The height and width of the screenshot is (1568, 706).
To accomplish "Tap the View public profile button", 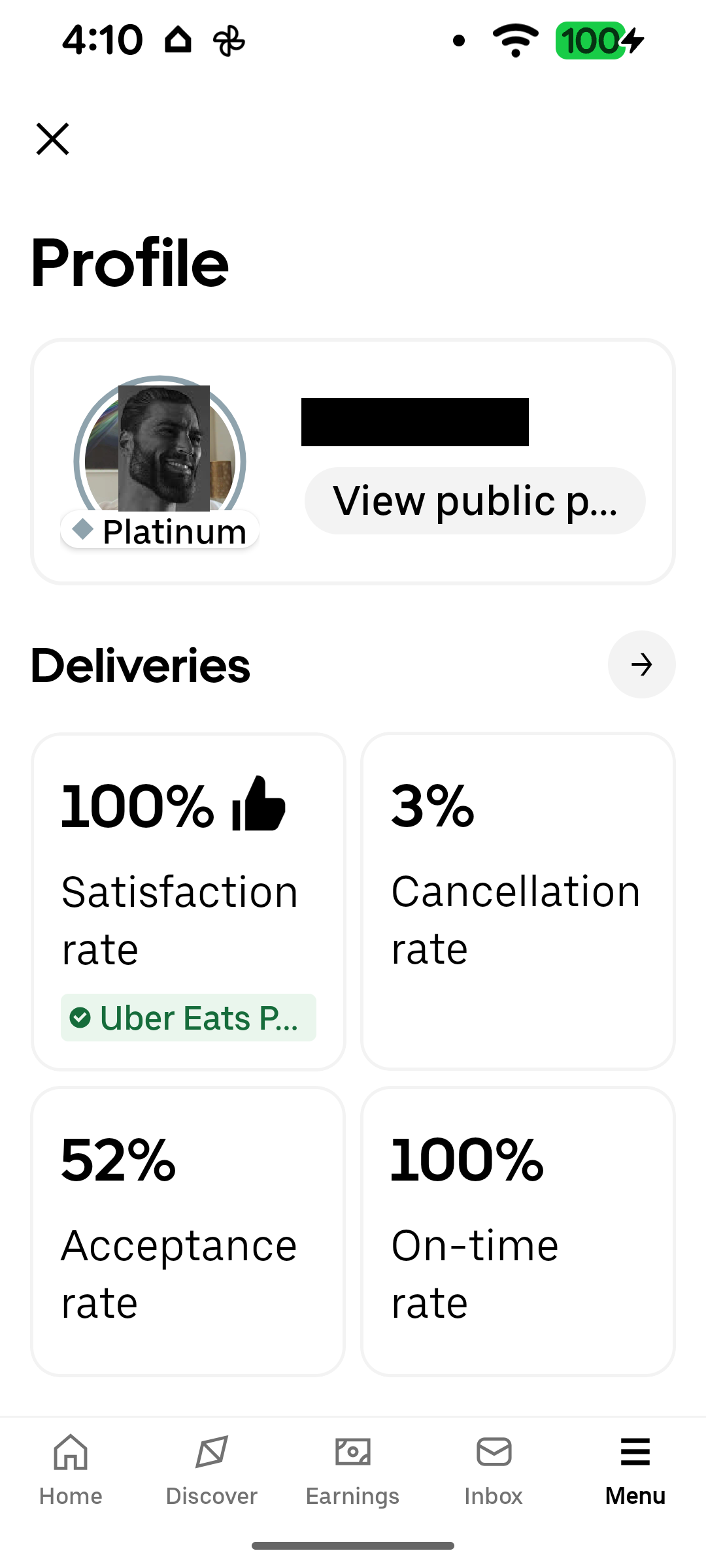I will click(x=475, y=501).
